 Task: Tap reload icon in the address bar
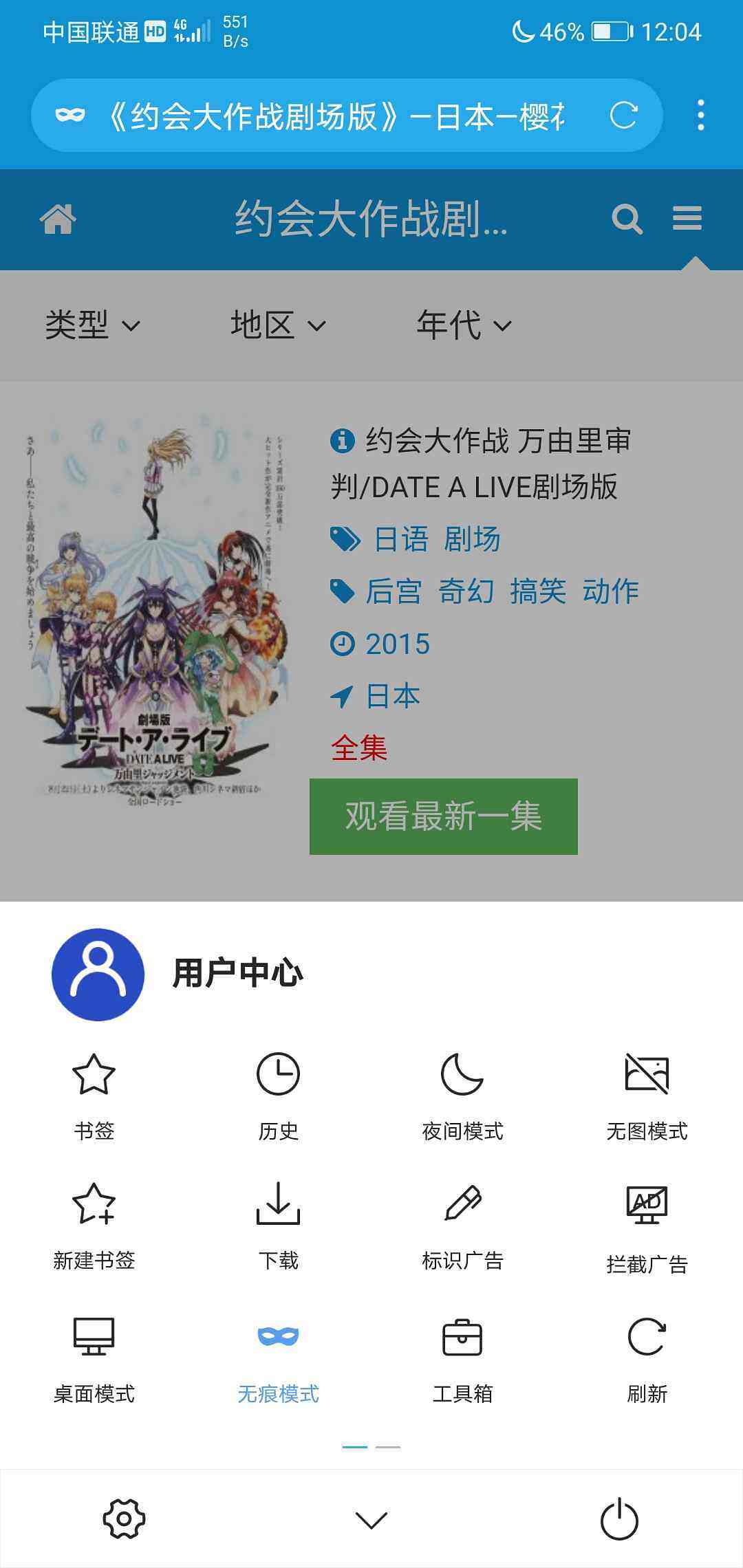[623, 115]
